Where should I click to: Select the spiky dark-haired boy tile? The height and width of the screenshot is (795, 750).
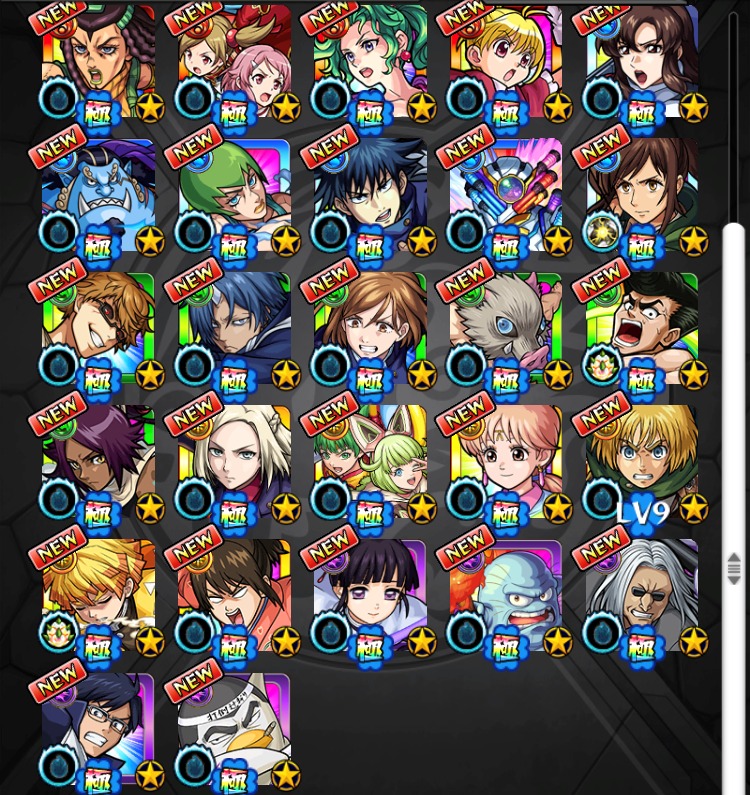(370, 194)
